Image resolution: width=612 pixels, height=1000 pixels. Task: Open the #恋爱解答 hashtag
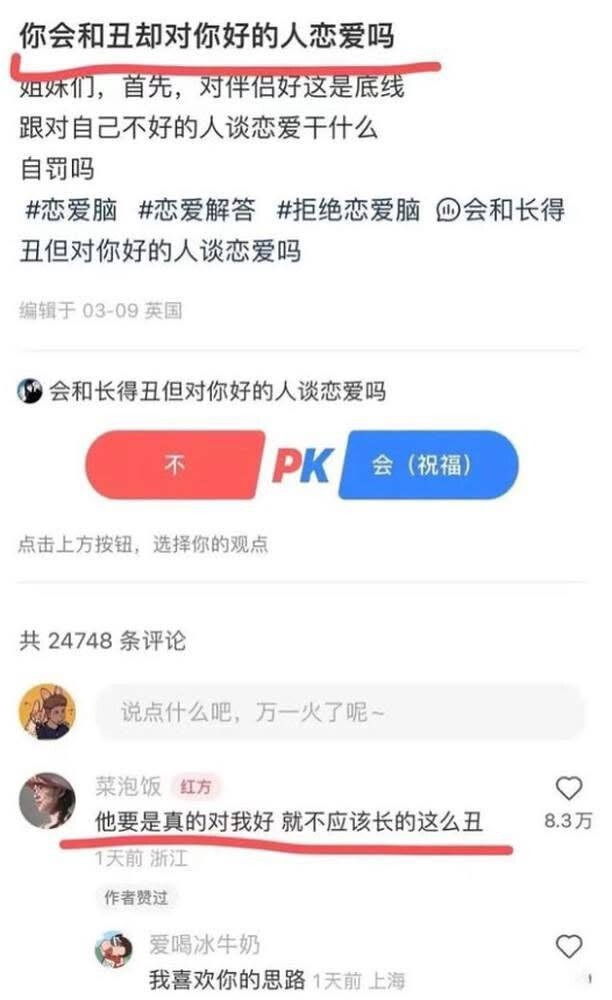(x=197, y=210)
